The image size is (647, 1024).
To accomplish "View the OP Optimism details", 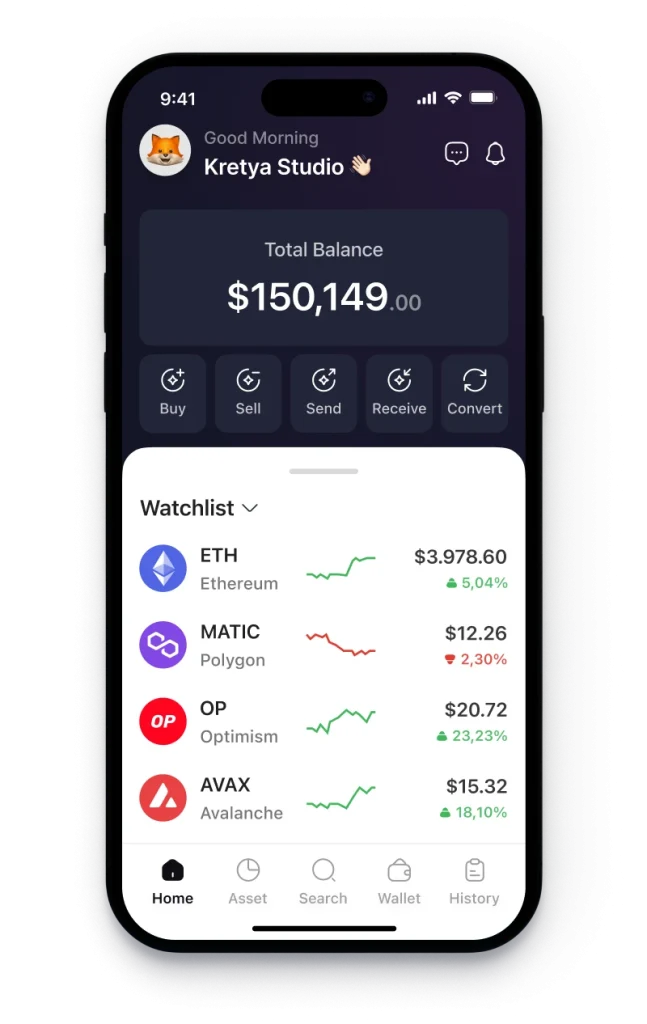I will 323,722.
